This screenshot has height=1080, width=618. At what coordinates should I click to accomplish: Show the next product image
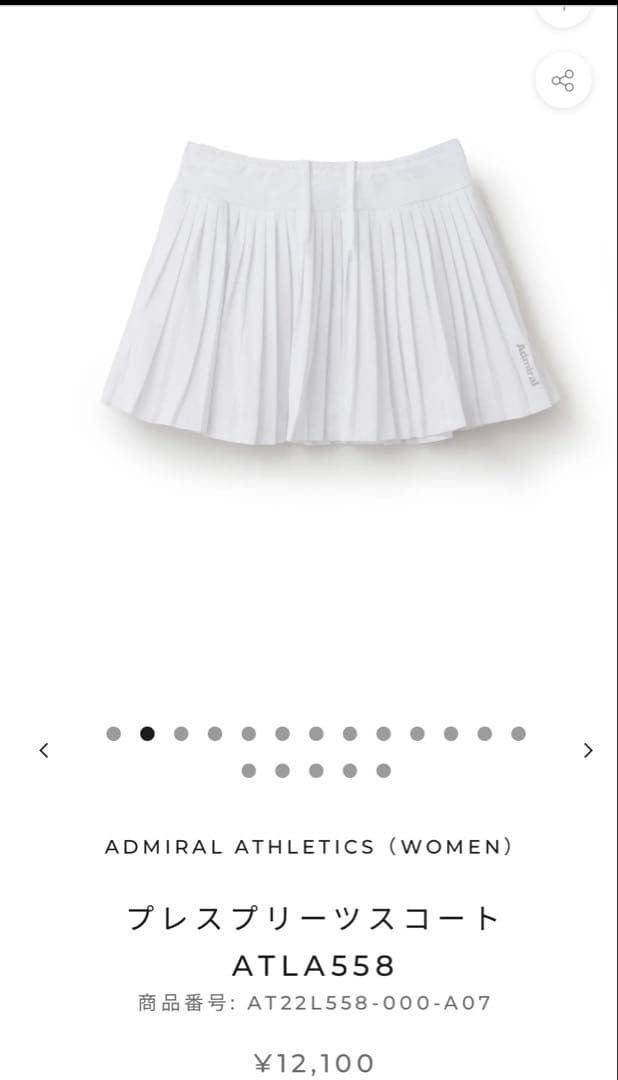pyautogui.click(x=588, y=750)
